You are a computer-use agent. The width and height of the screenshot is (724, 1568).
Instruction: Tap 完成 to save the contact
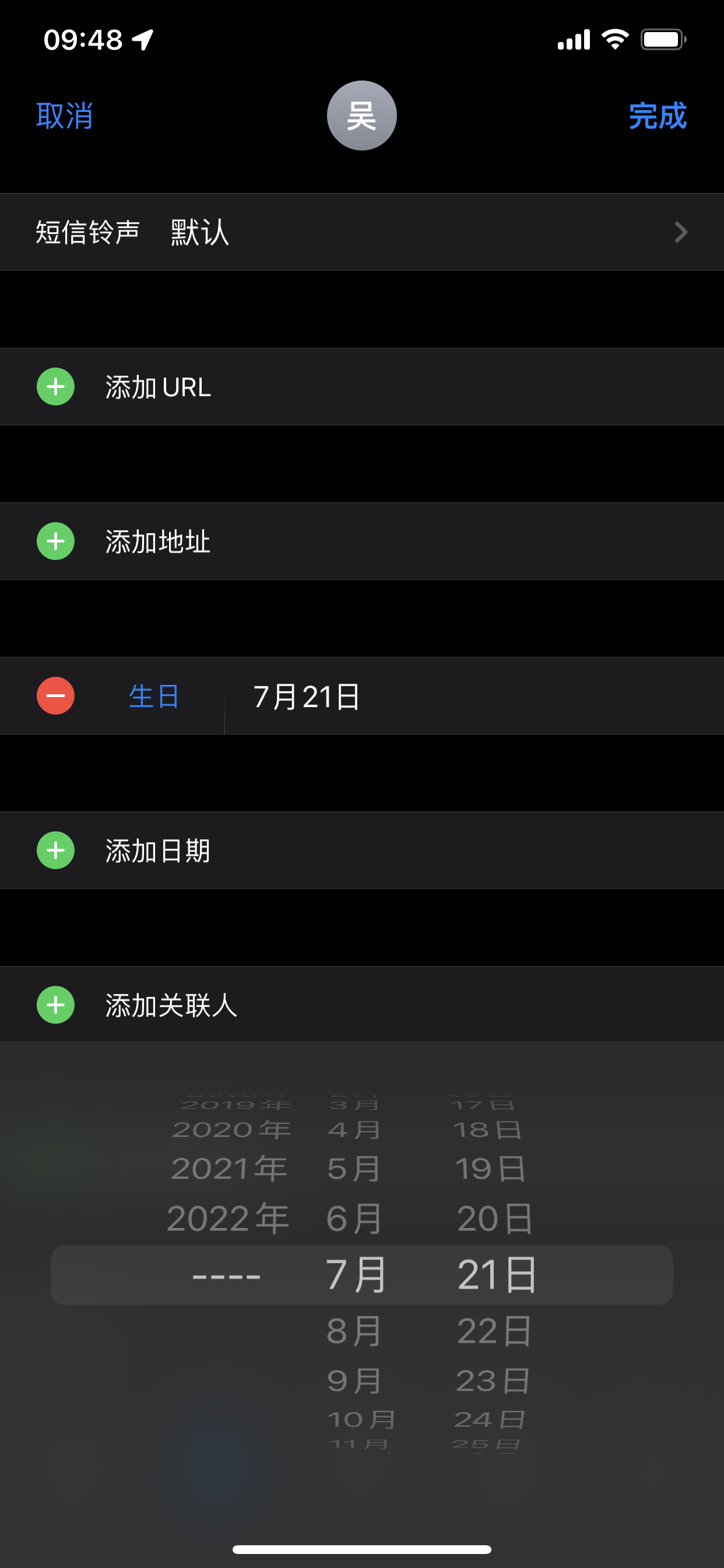point(657,116)
